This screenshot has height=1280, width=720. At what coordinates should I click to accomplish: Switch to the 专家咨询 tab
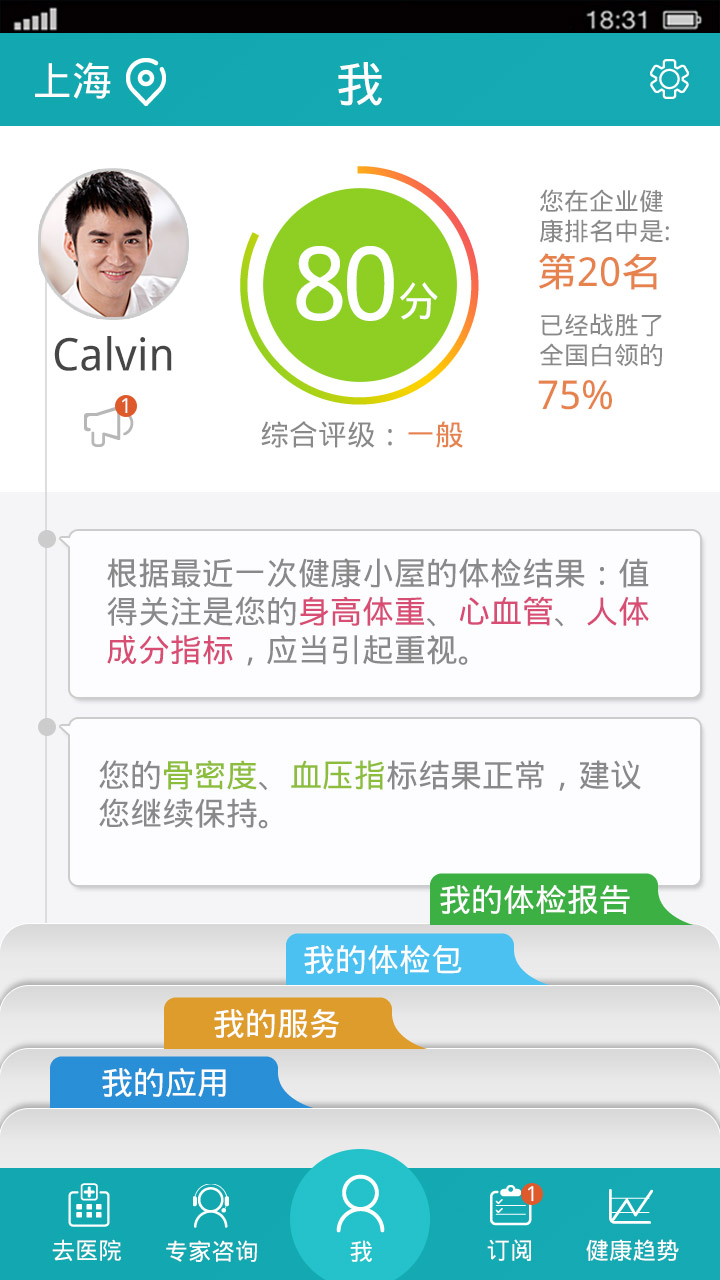[211, 1224]
